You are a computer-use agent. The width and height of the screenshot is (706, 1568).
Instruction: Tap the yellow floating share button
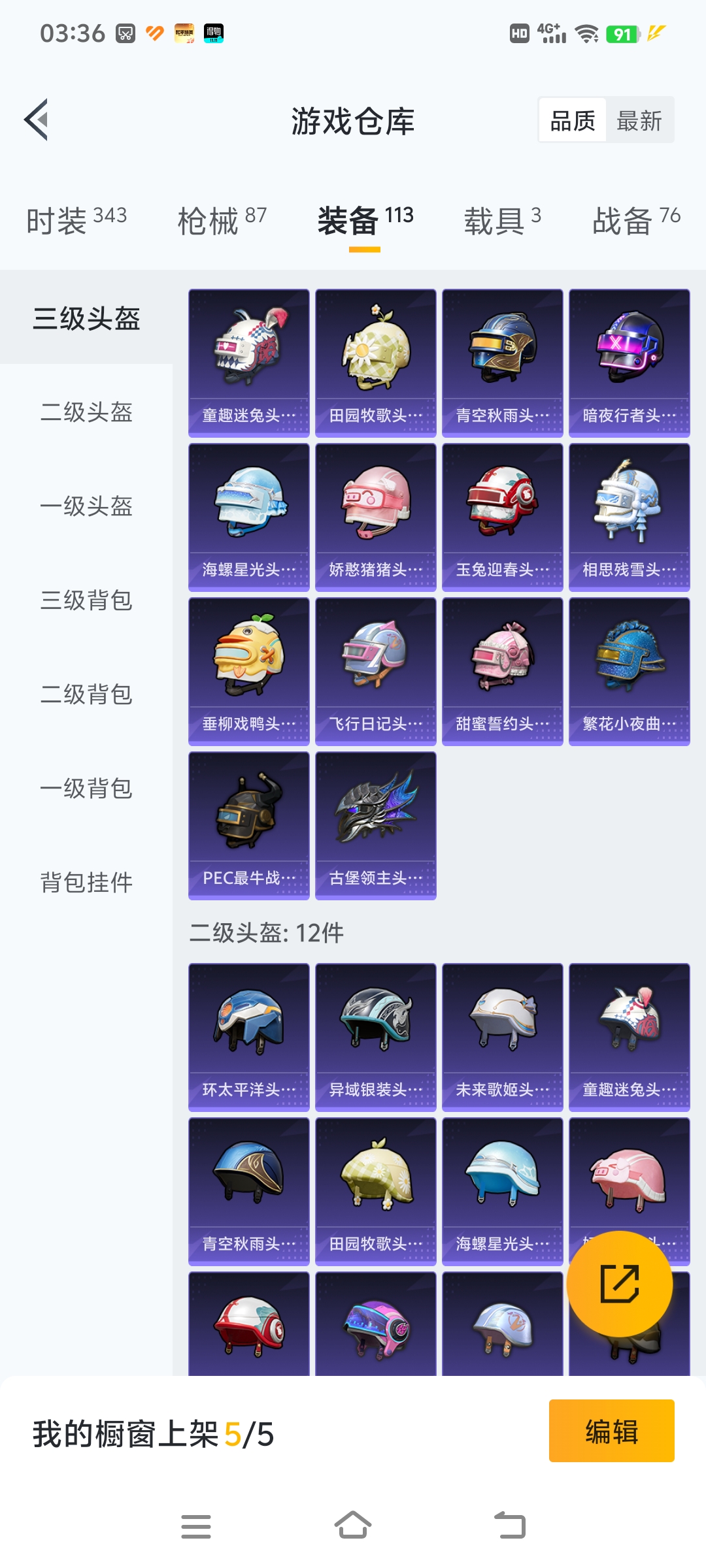point(619,1284)
